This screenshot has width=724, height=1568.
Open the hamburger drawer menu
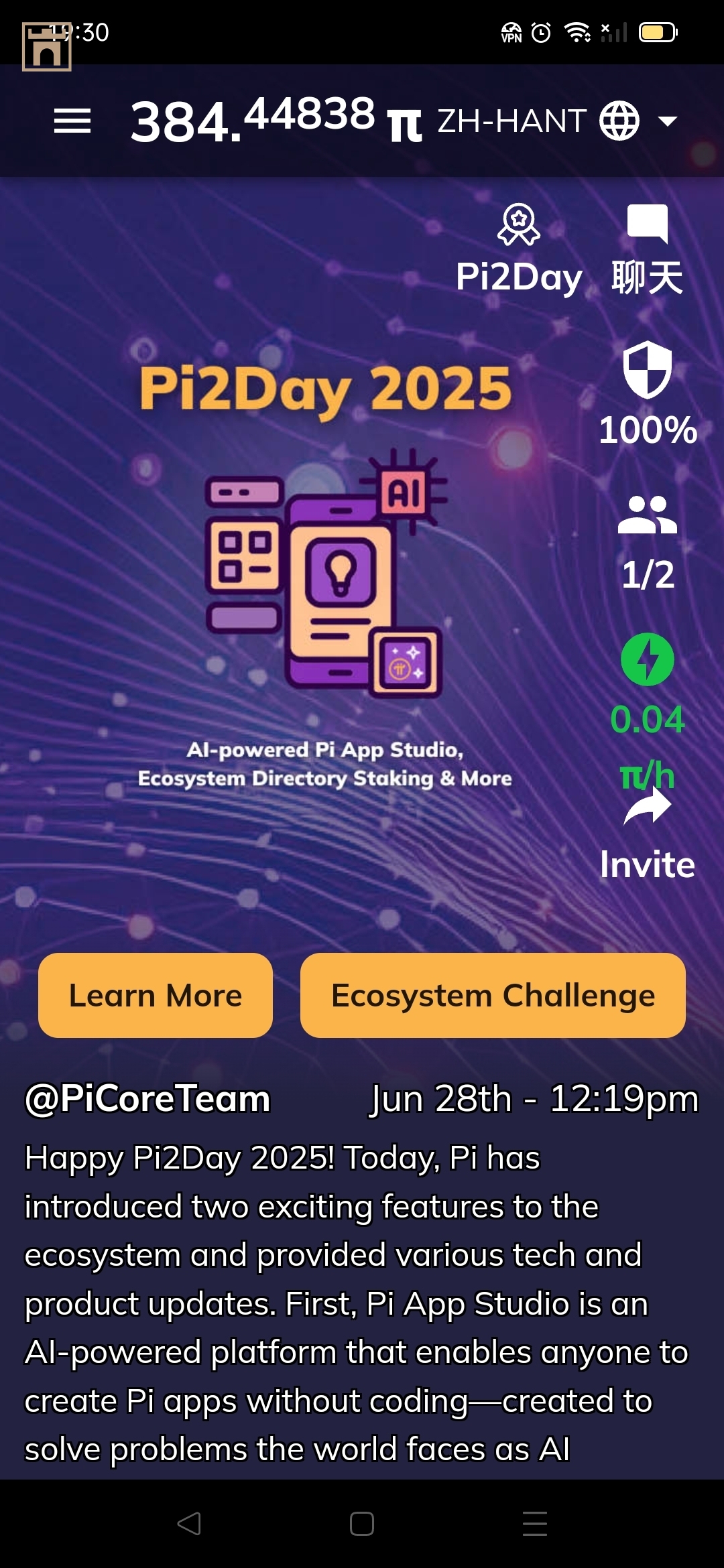72,121
